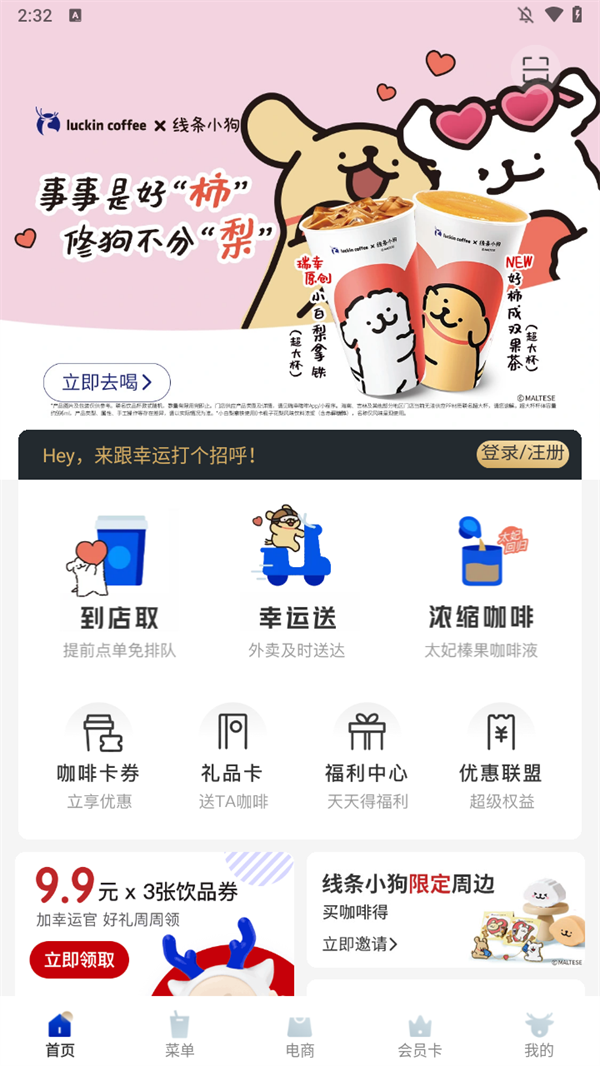Switch to the 菜单 tab
The height and width of the screenshot is (1066, 600).
180,1034
